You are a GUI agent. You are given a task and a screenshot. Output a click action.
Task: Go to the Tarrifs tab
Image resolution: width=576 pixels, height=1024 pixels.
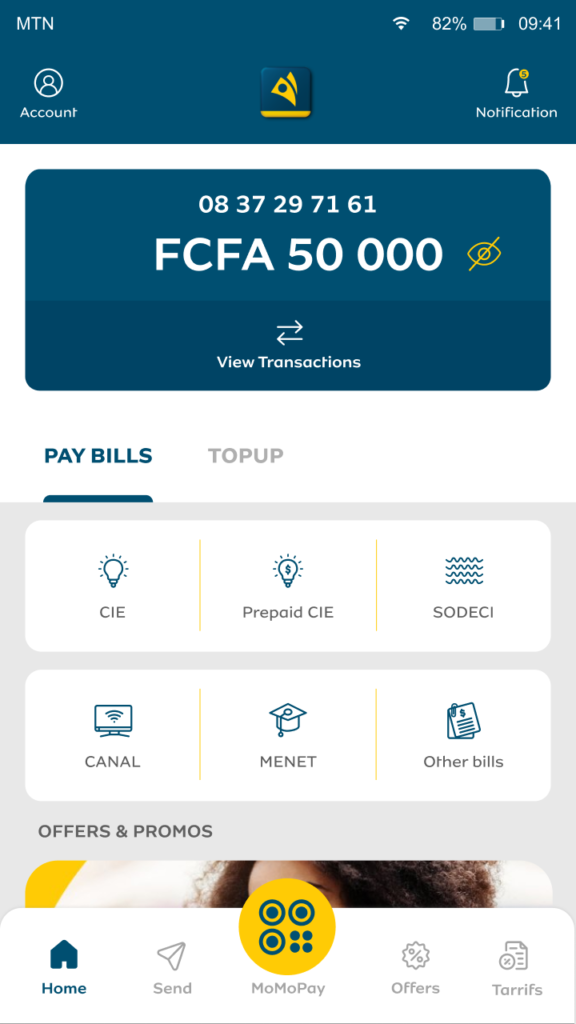517,968
